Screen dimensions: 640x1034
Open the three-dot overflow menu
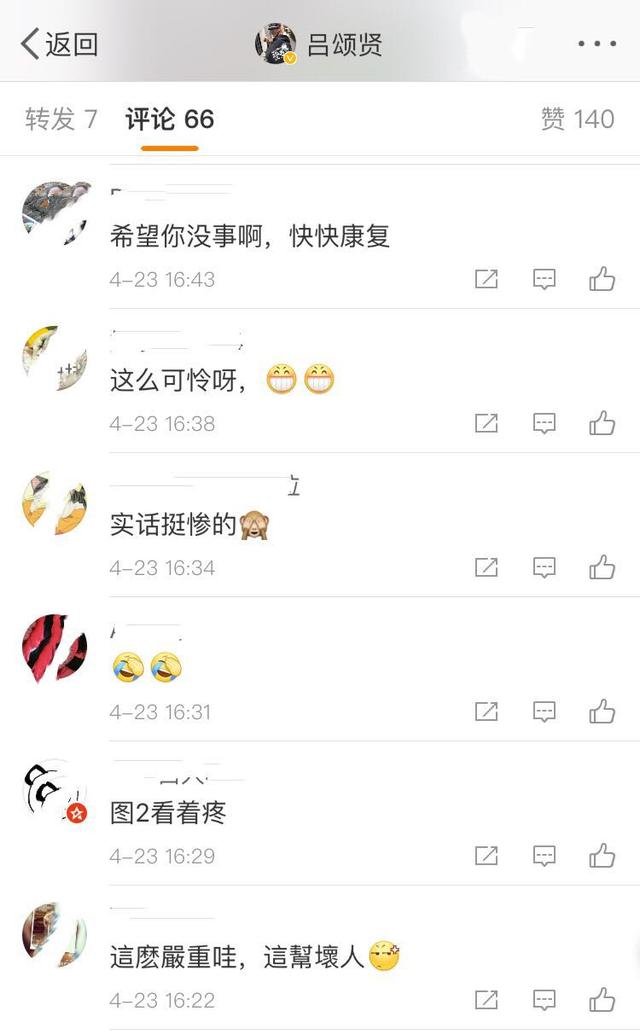597,44
